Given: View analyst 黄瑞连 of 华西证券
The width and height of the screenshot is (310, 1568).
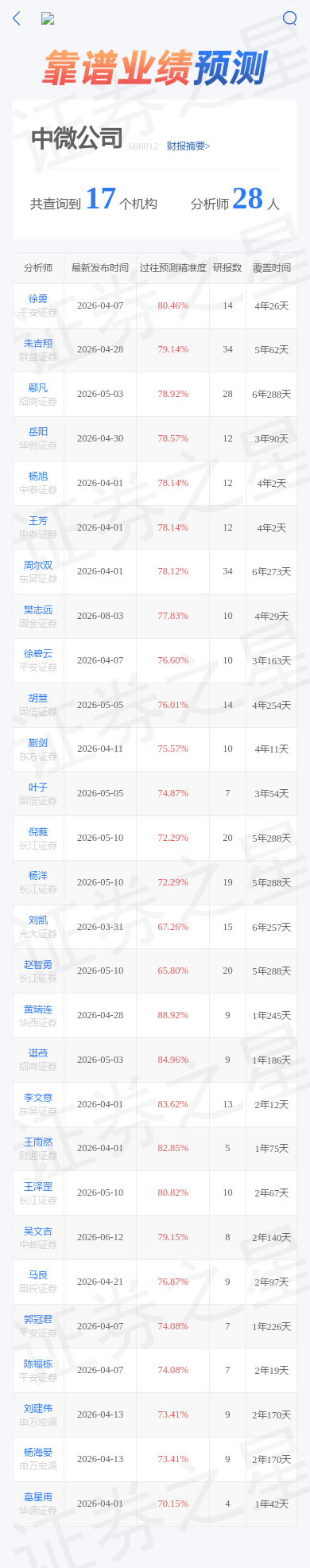Looking at the screenshot, I should [38, 1010].
